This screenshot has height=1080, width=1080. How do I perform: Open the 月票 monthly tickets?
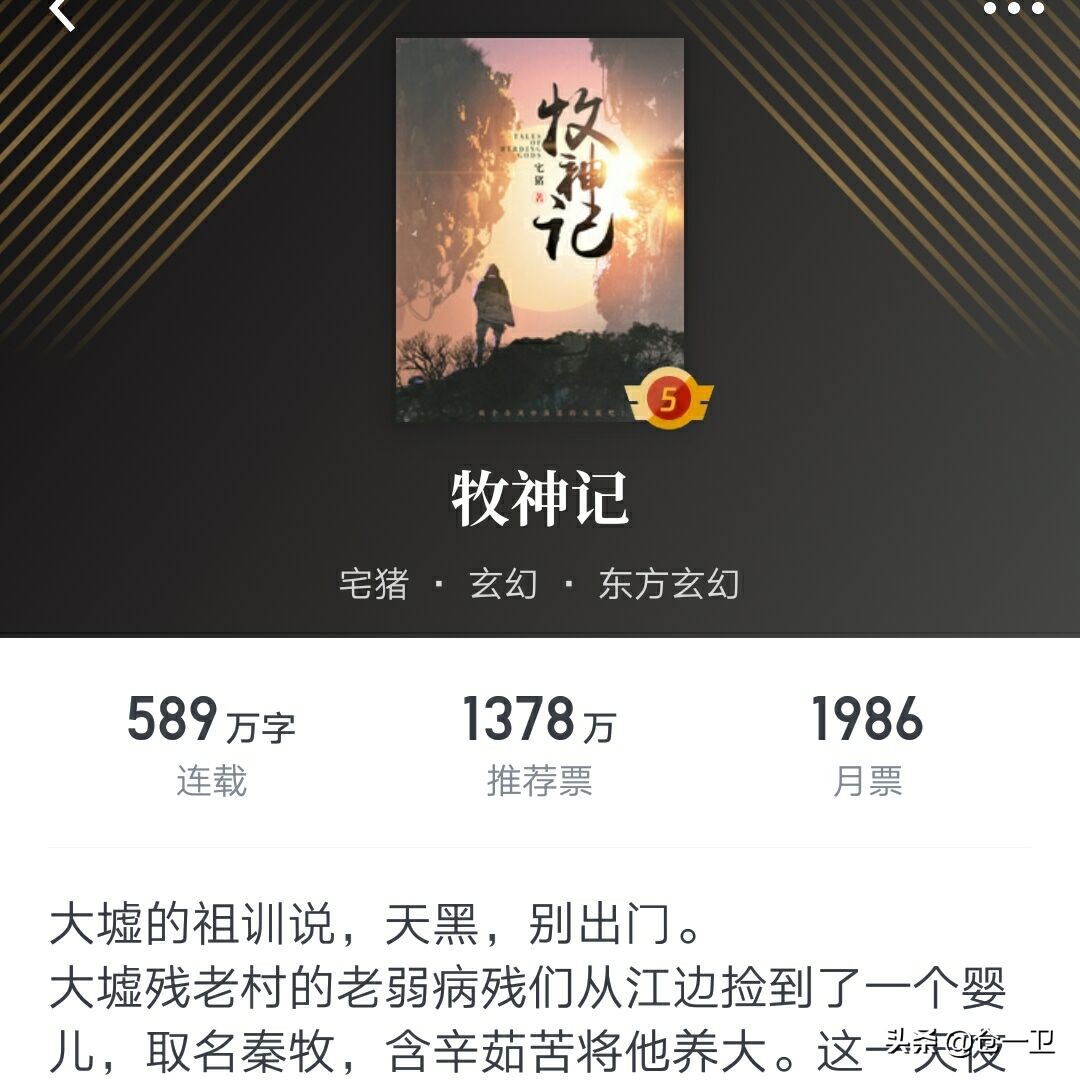(x=867, y=745)
